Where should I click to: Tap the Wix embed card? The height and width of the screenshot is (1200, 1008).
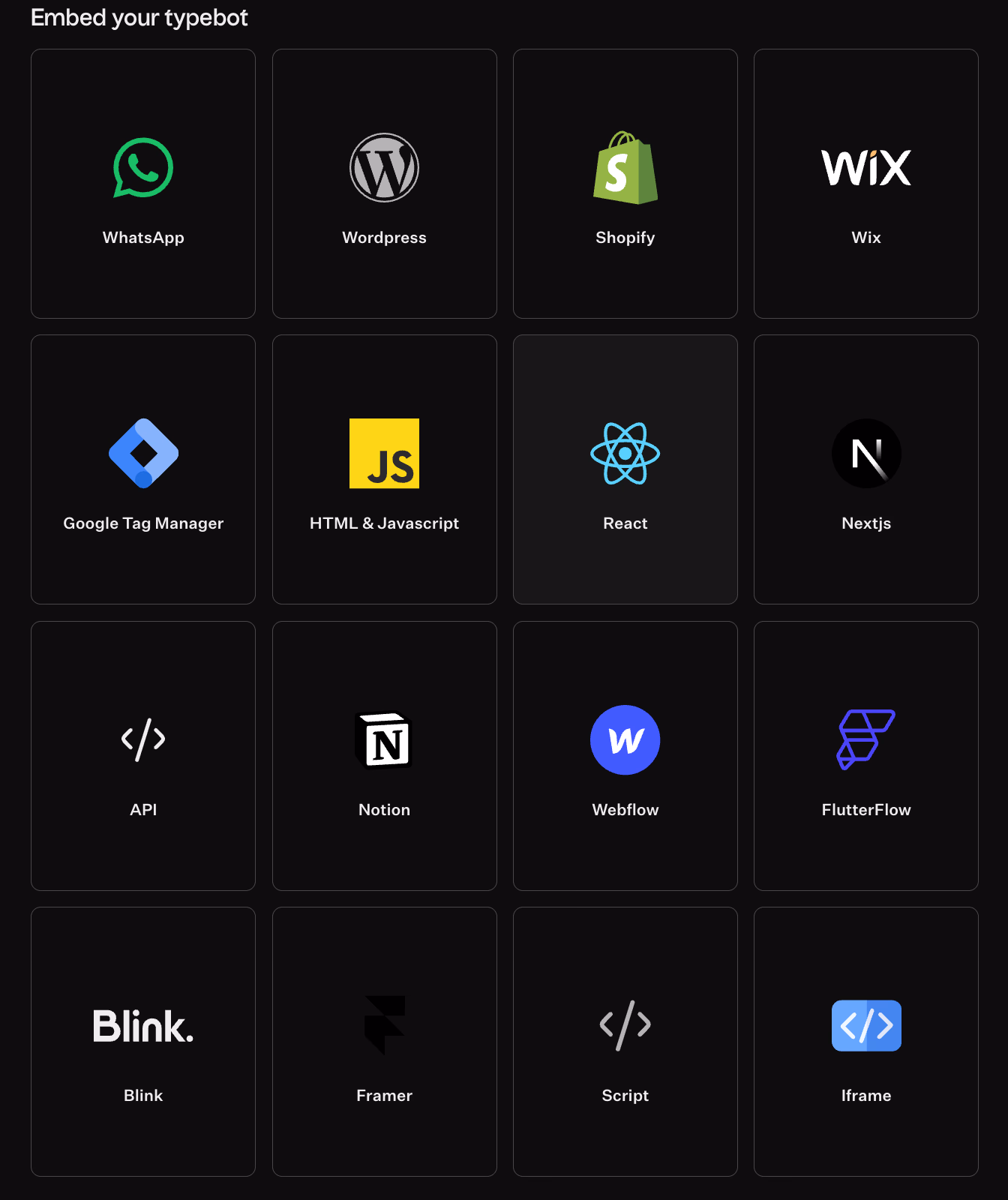(x=865, y=184)
